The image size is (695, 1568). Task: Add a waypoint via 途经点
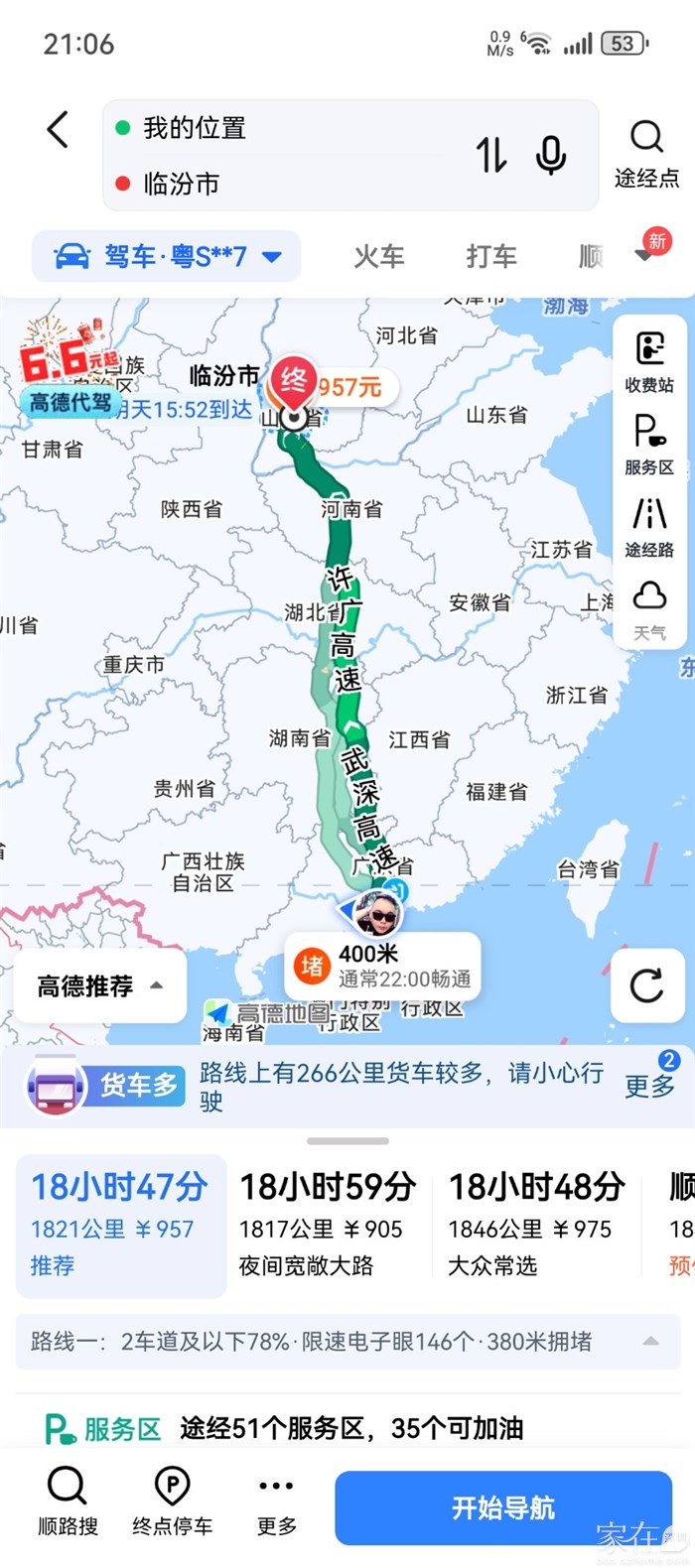pyautogui.click(x=646, y=154)
